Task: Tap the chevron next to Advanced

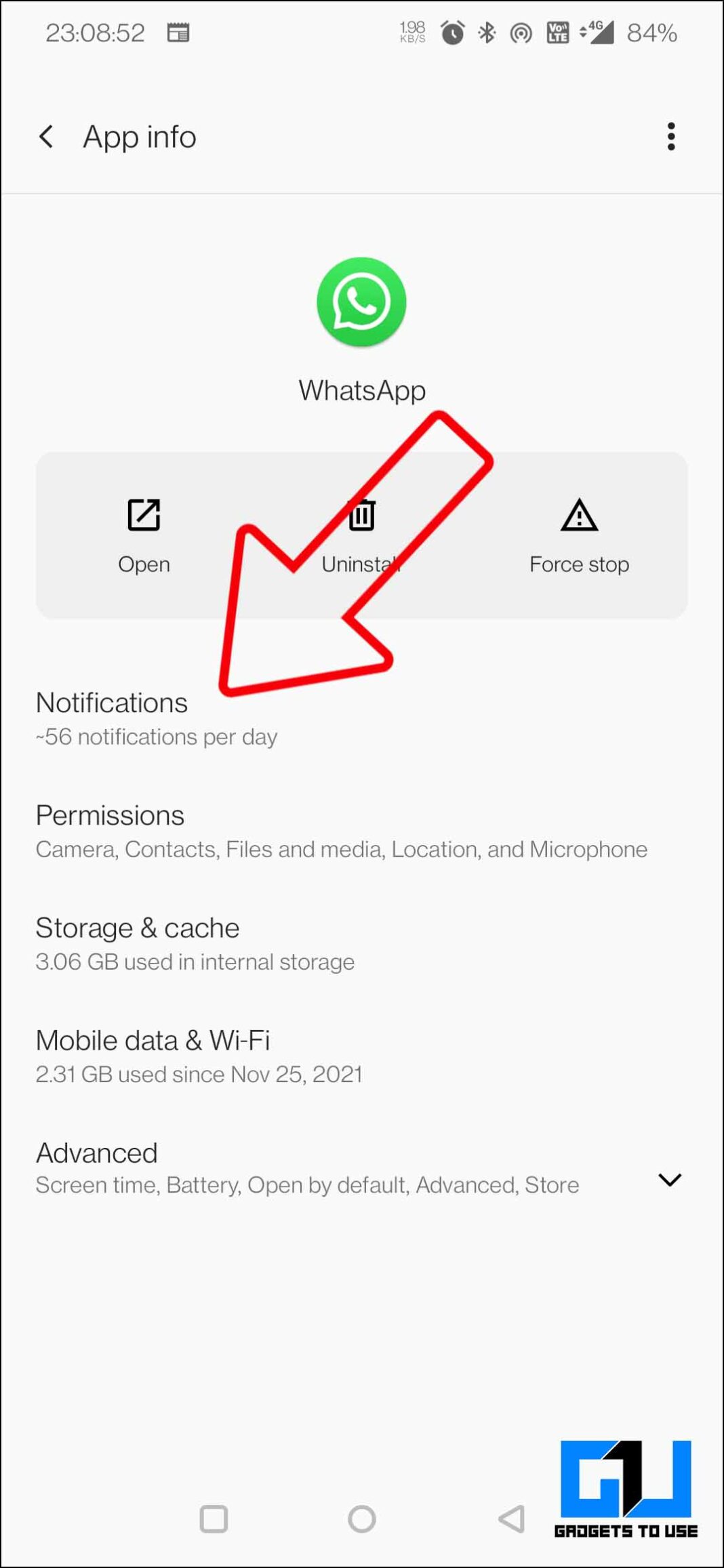Action: coord(670,1180)
